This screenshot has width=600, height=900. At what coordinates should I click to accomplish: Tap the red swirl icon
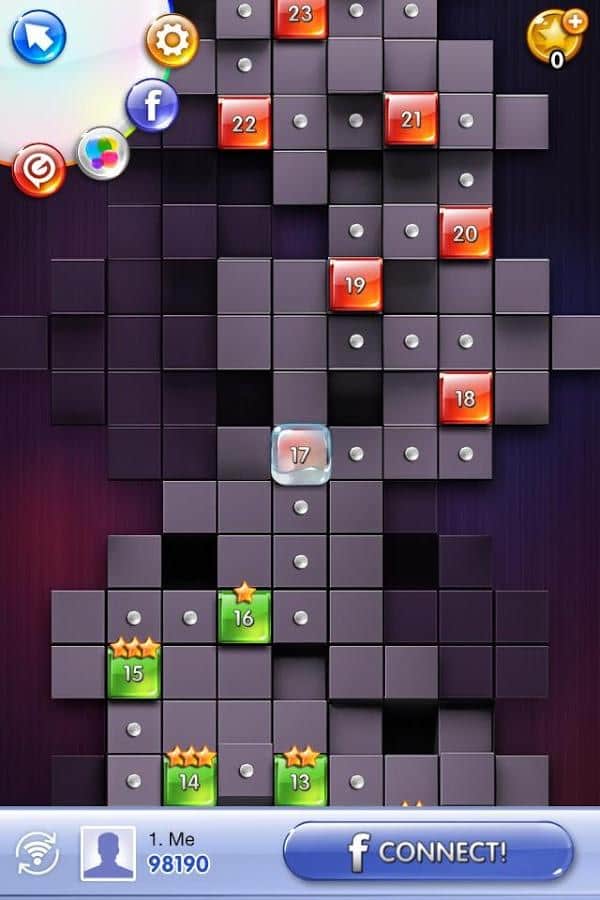(38, 170)
